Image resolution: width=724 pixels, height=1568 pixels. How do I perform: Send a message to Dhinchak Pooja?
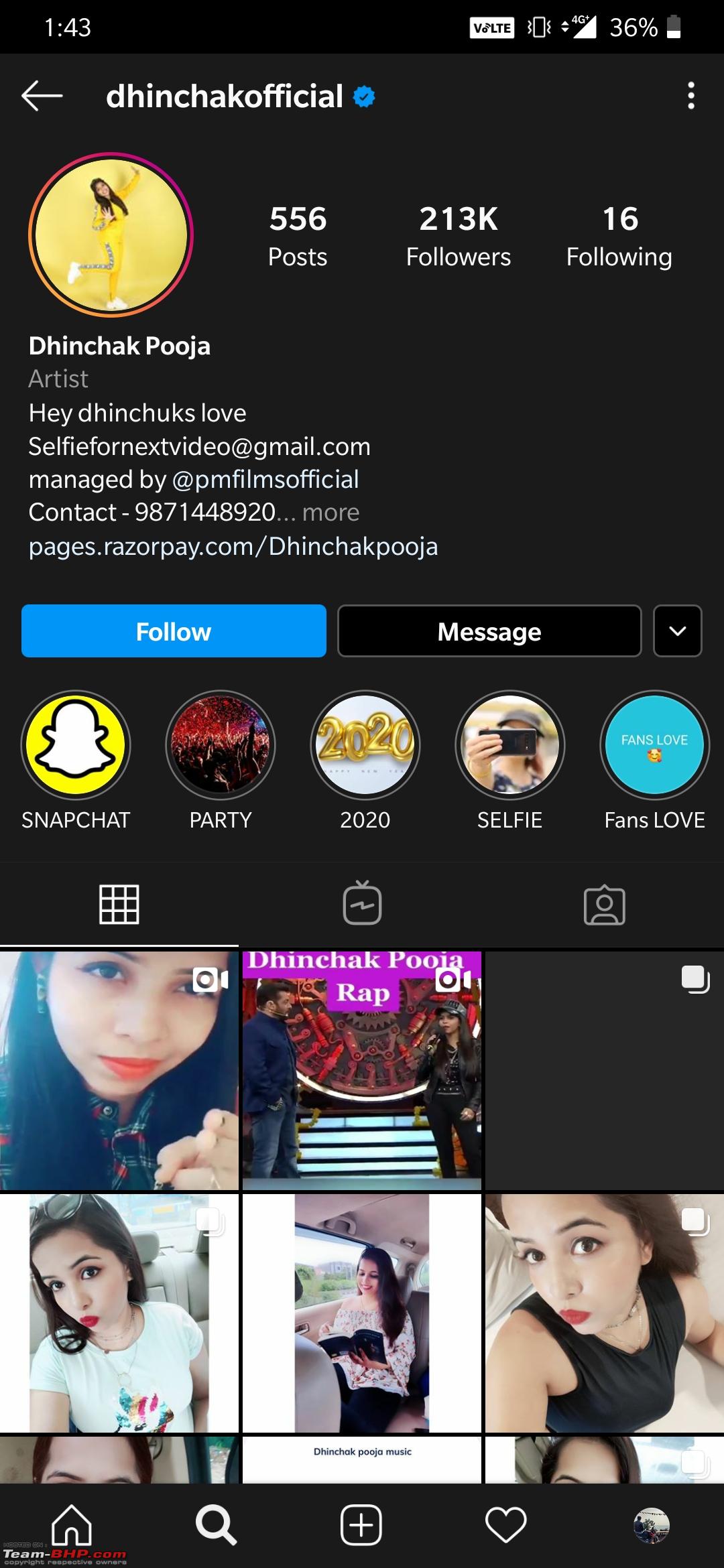[489, 631]
